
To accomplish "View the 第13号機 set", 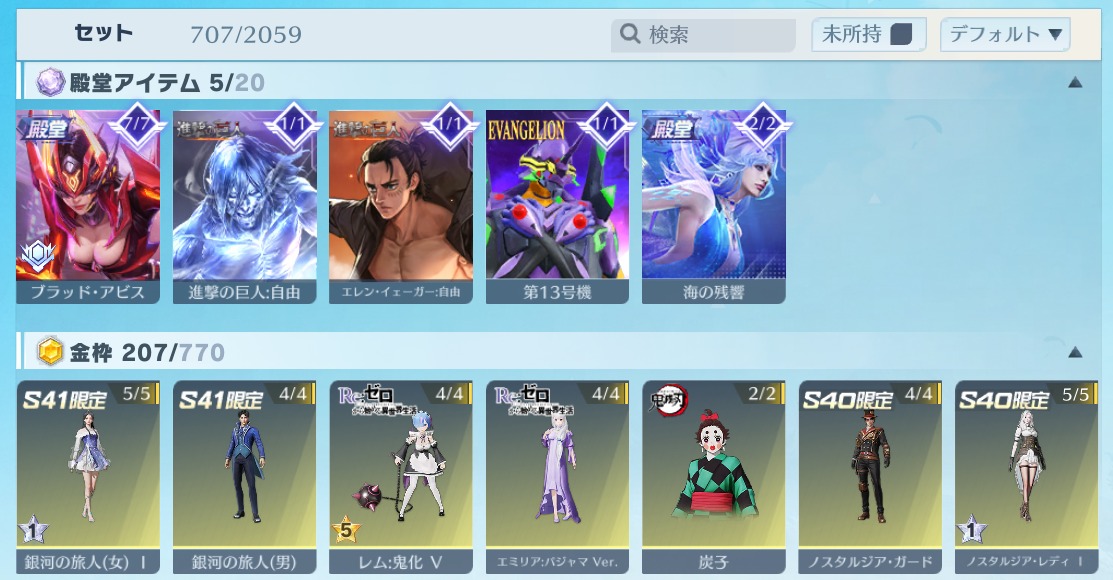I will [x=557, y=205].
